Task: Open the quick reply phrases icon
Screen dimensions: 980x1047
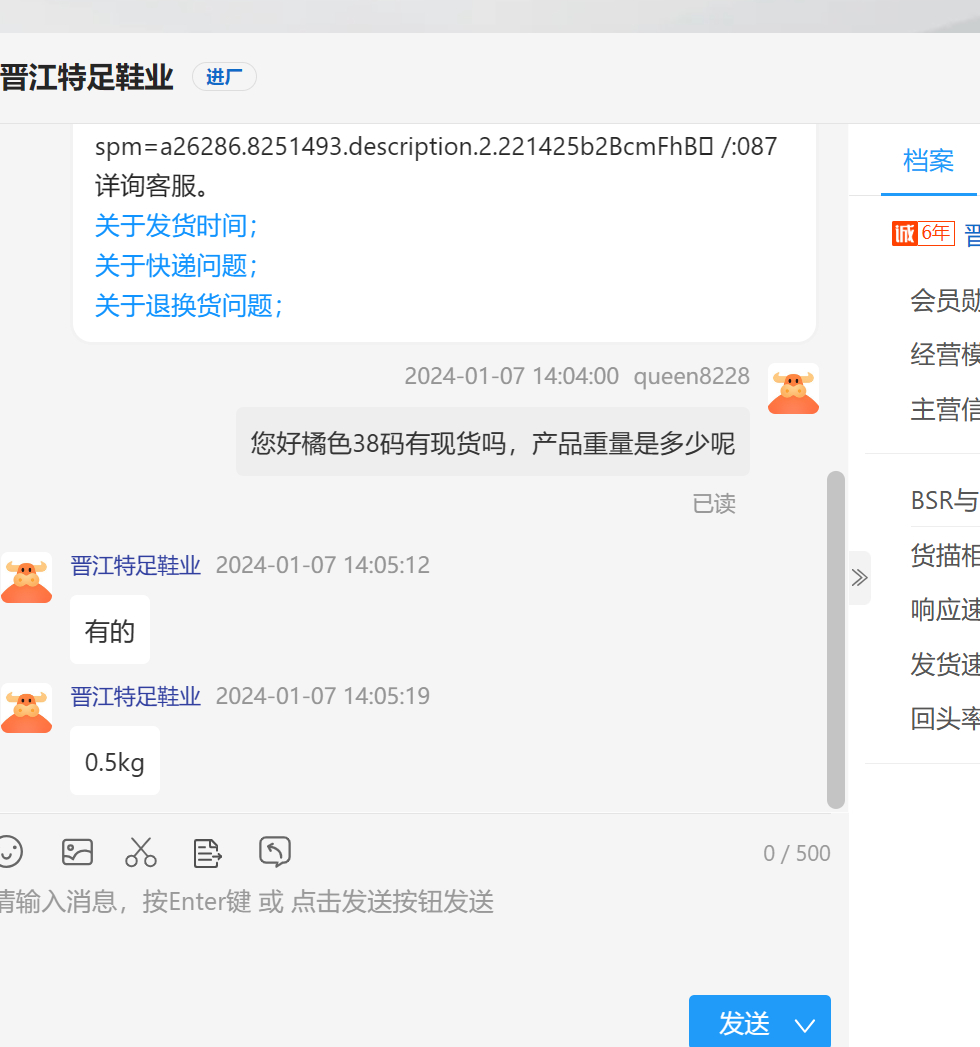Action: point(207,852)
